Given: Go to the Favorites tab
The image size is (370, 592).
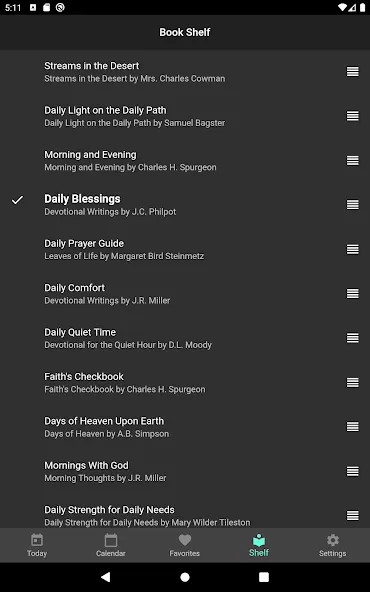Looking at the screenshot, I should [x=185, y=545].
